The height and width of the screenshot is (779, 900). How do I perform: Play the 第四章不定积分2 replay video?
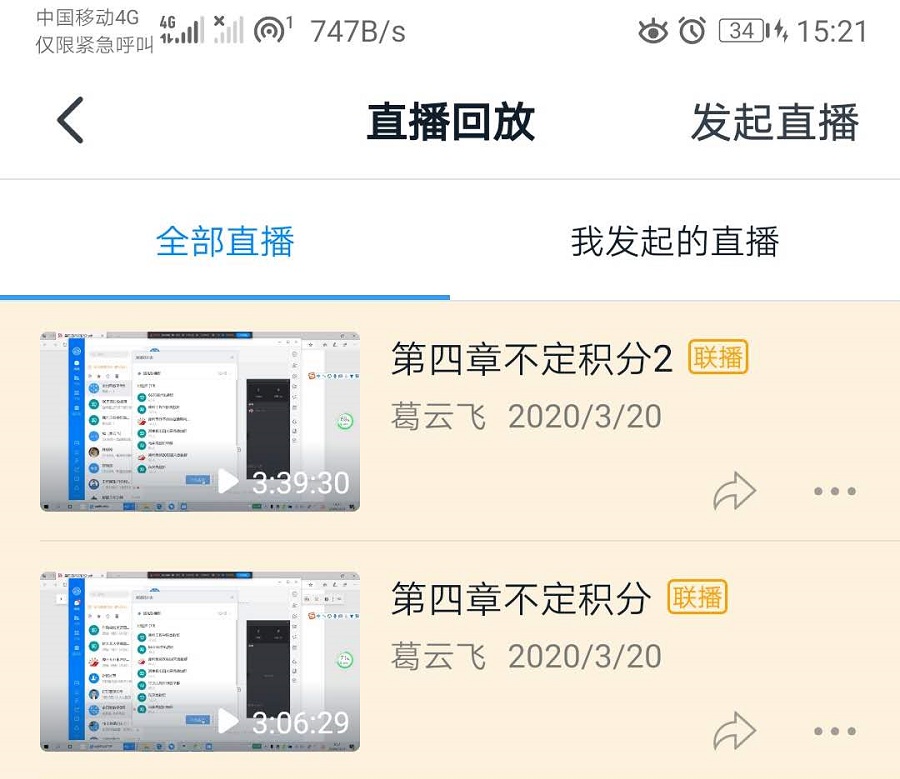[199, 422]
